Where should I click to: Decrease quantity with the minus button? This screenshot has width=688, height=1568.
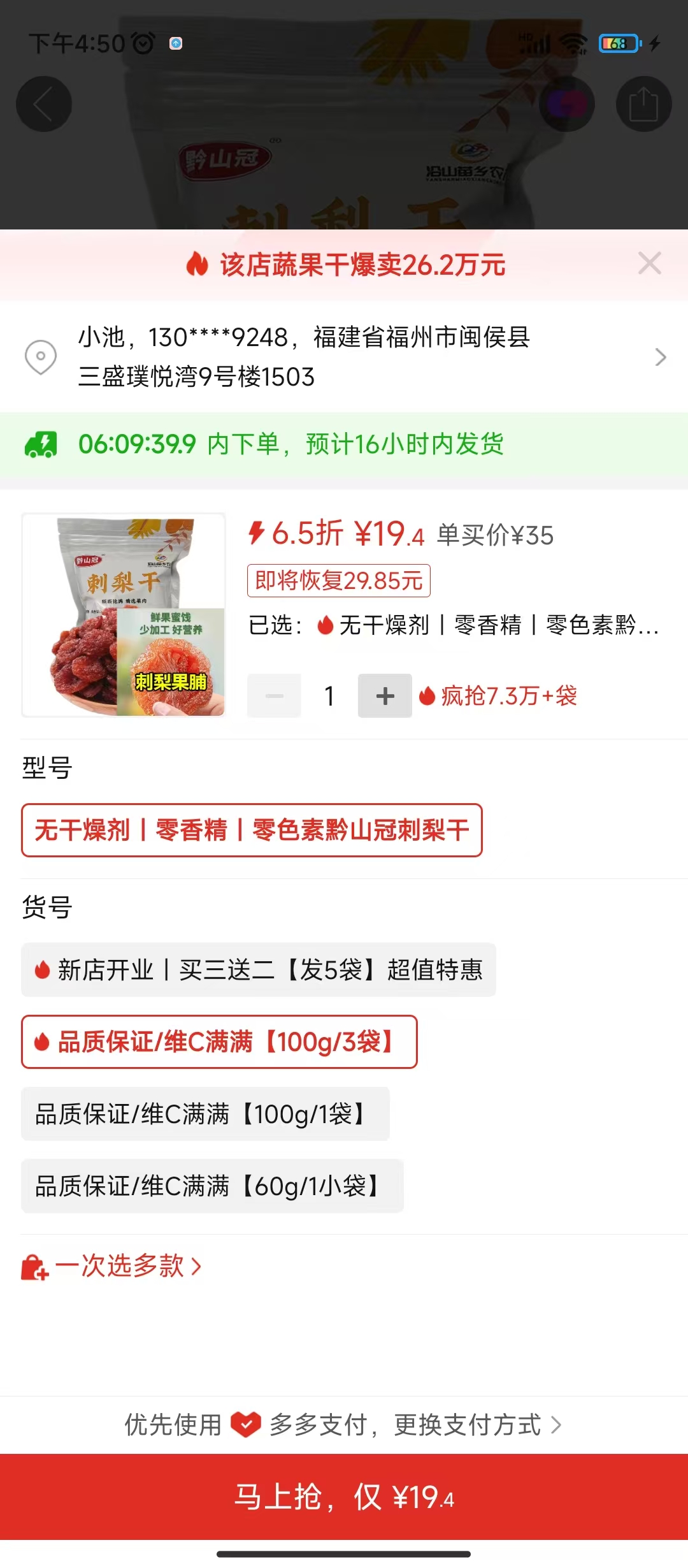275,695
